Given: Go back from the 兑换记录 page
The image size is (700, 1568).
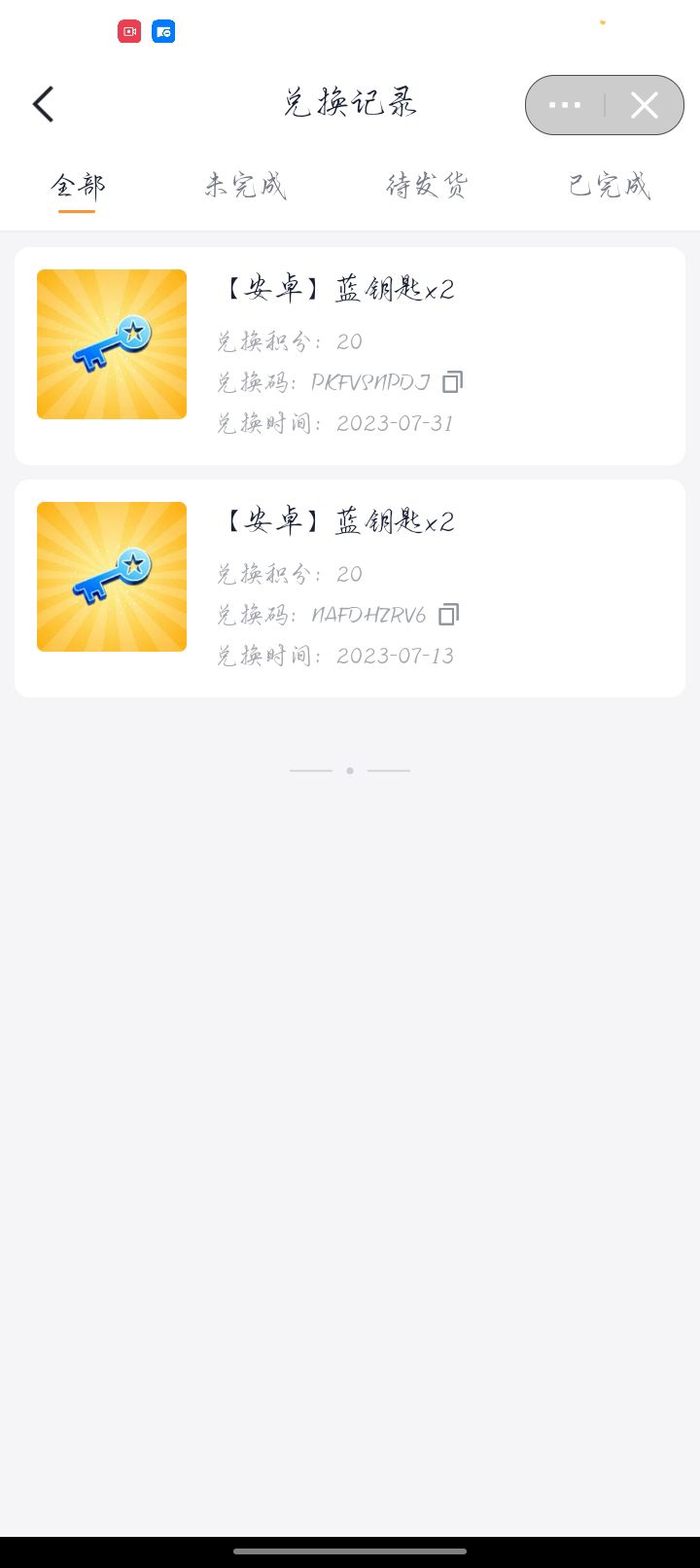Looking at the screenshot, I should [43, 104].
